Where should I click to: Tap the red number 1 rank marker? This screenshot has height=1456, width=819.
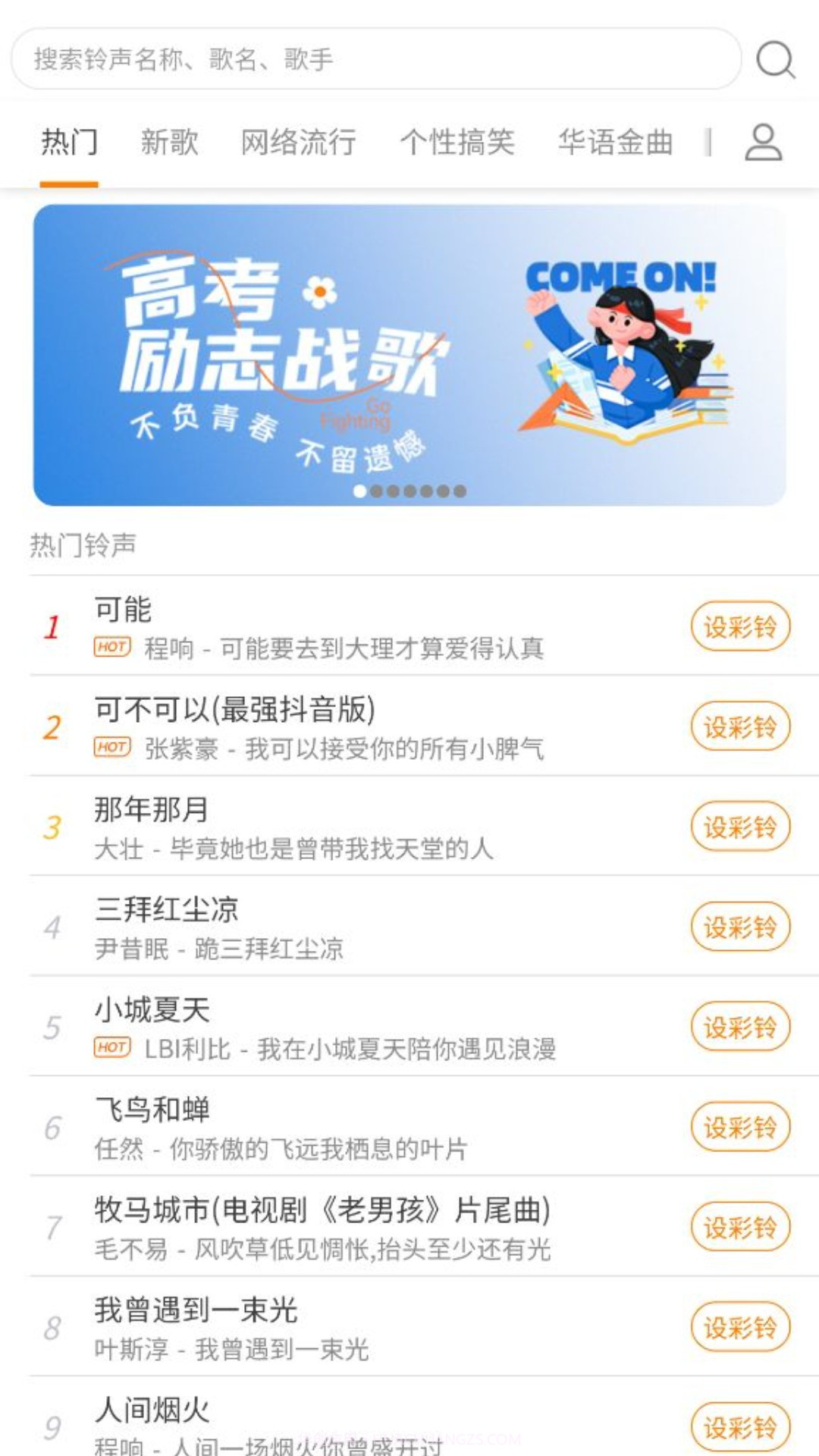(51, 628)
